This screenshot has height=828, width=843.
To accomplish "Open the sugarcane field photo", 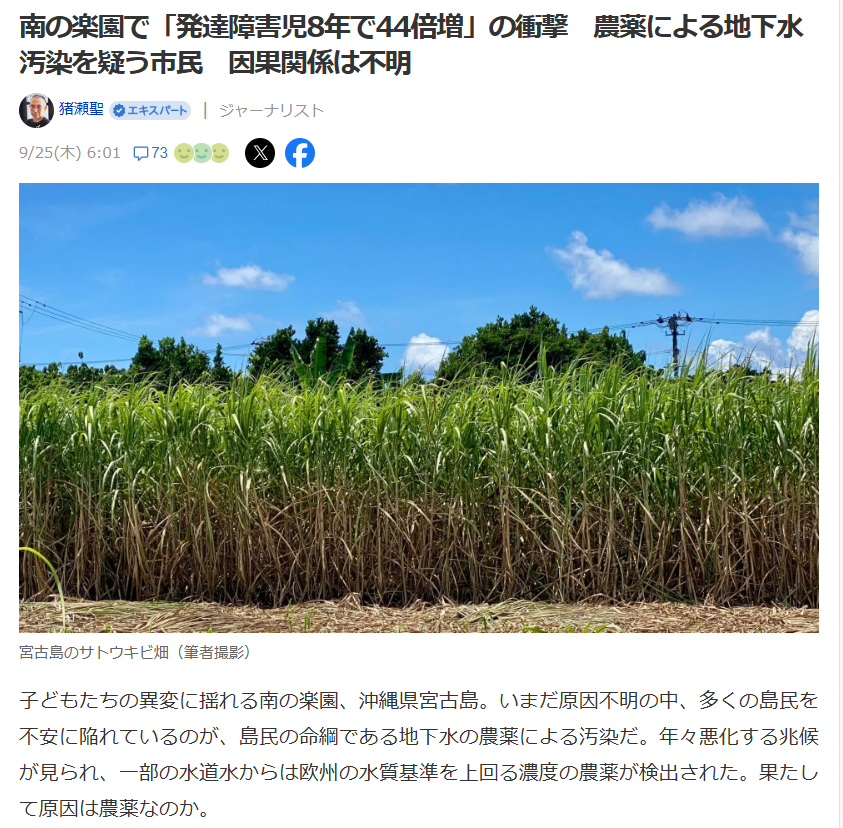I will [x=419, y=408].
